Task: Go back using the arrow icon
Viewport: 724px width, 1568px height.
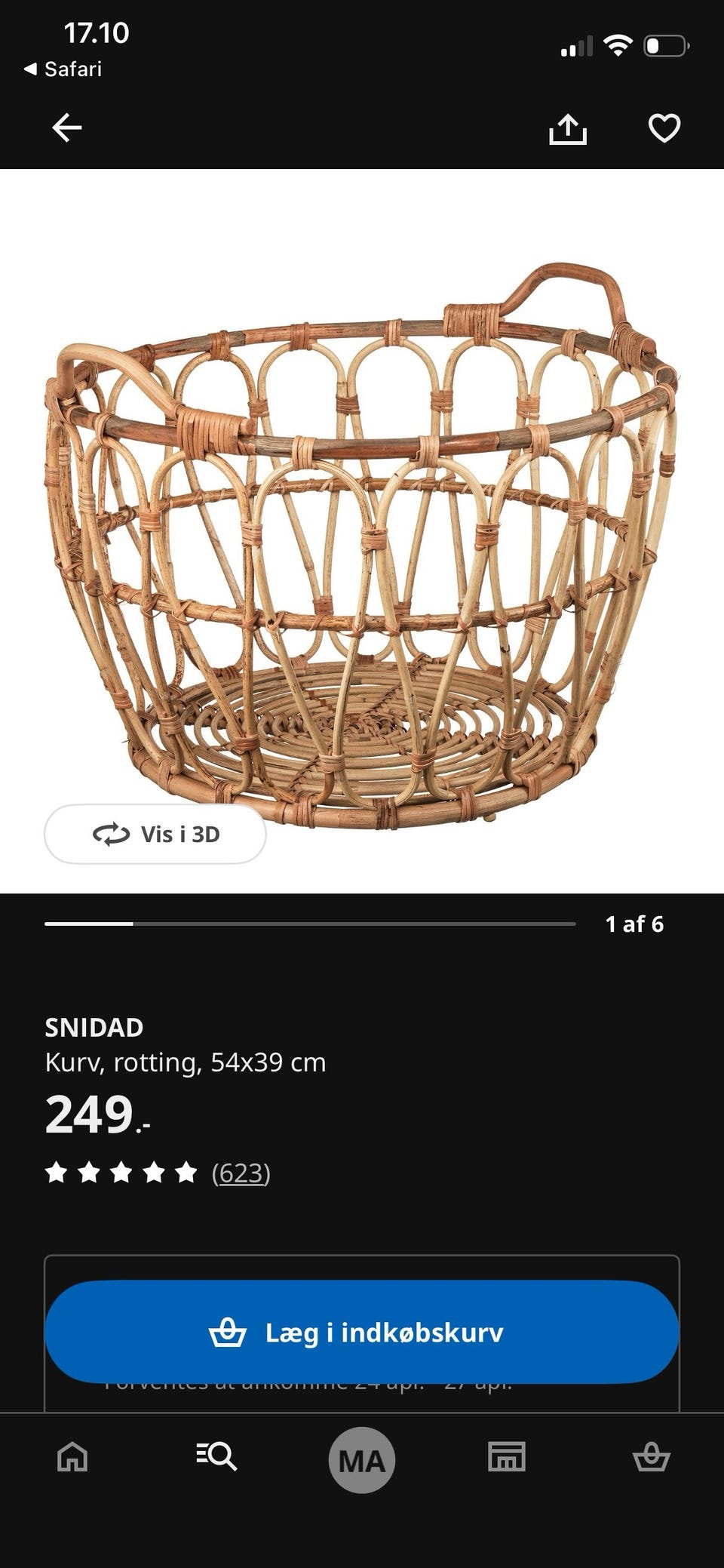Action: point(66,128)
